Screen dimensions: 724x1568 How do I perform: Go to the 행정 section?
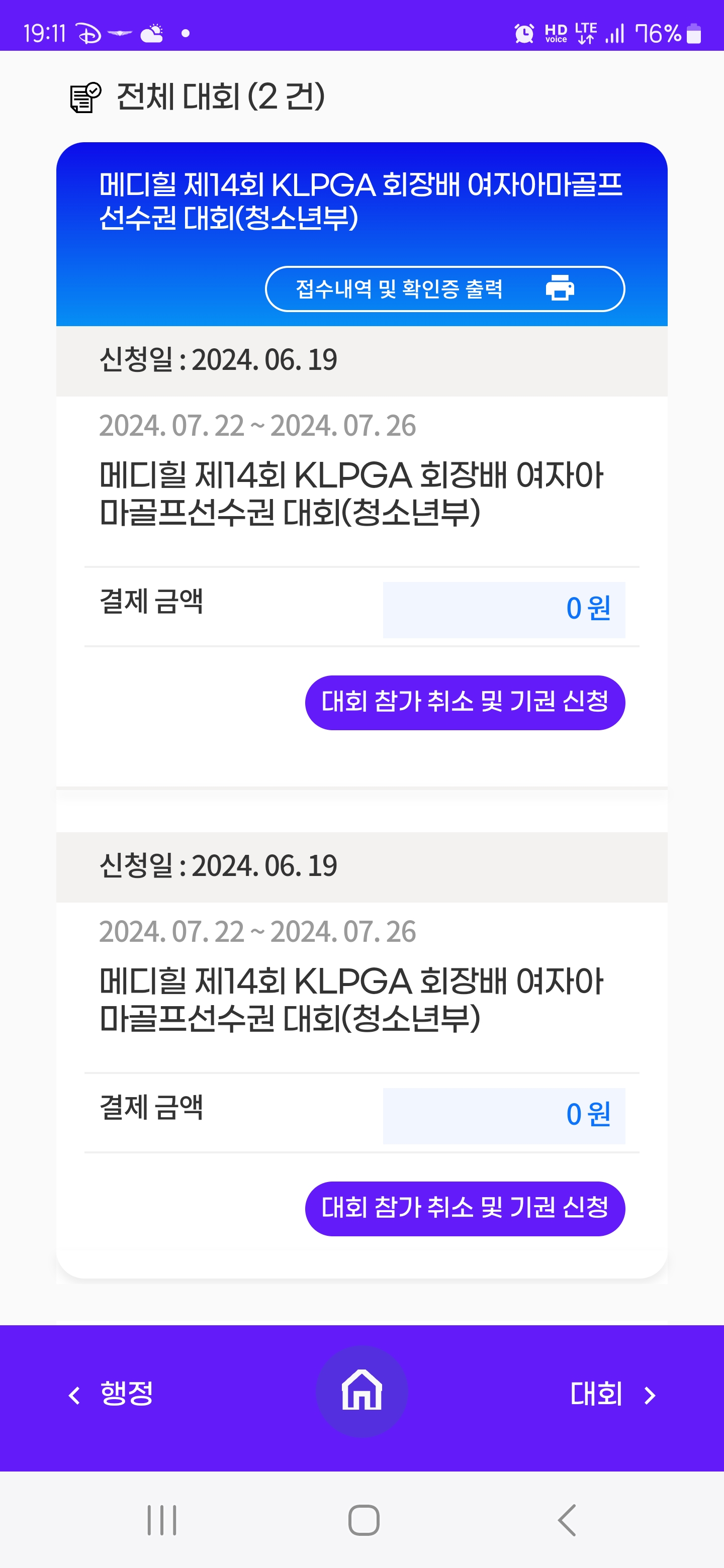(111, 1394)
